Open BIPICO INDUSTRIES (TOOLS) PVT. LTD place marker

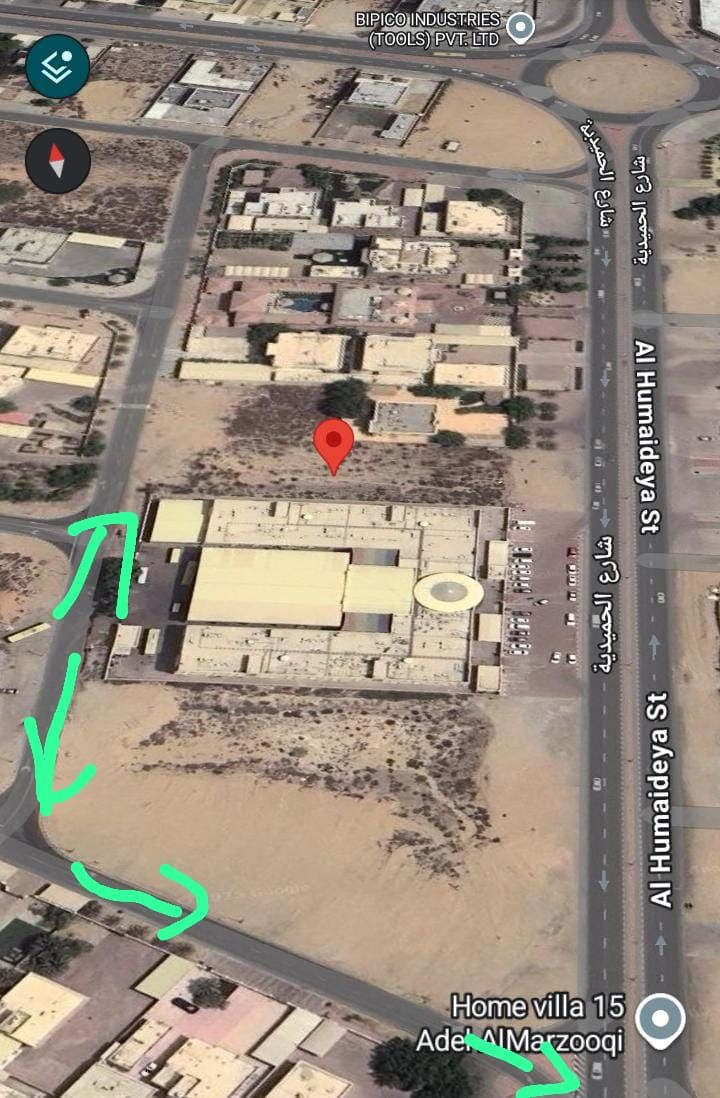520,27
